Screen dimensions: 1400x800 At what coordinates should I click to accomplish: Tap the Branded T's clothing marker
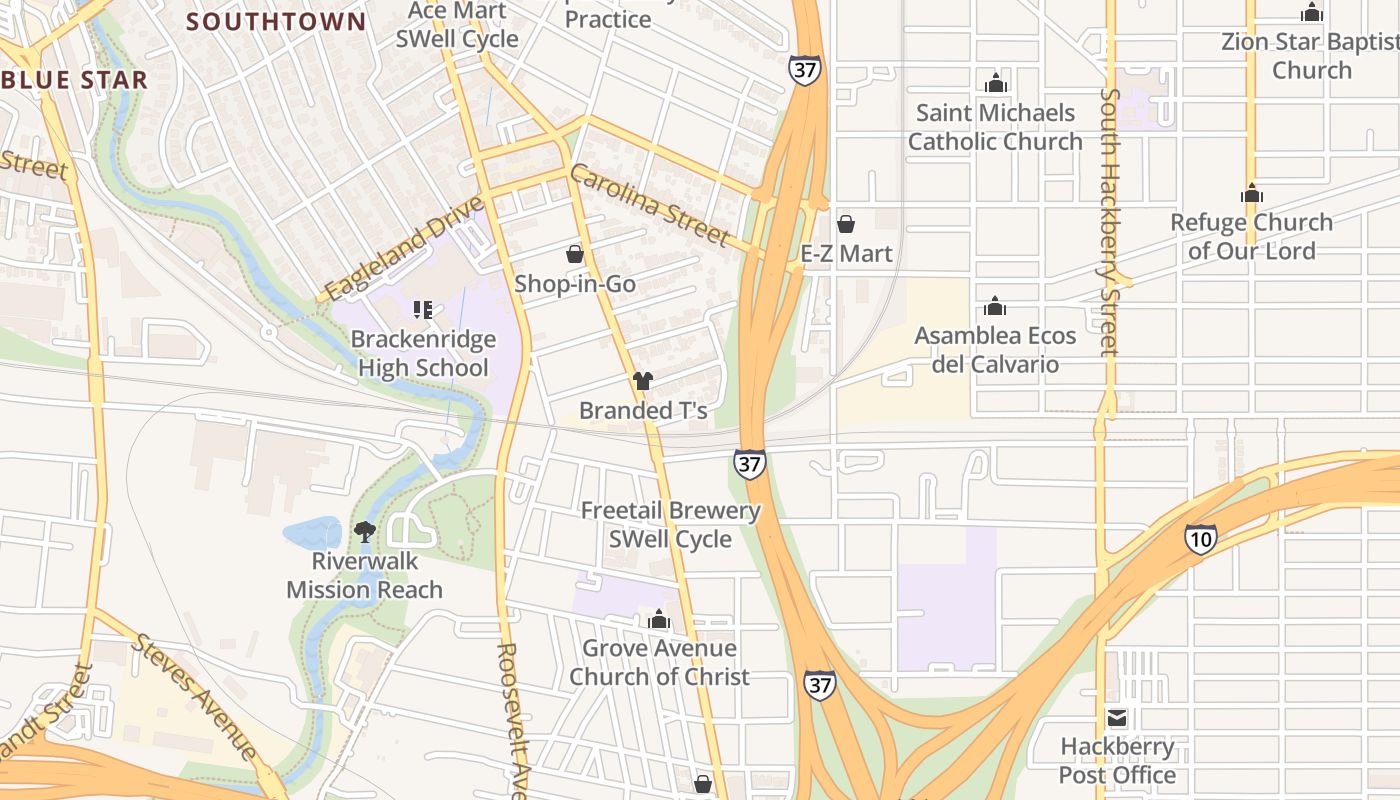[643, 381]
